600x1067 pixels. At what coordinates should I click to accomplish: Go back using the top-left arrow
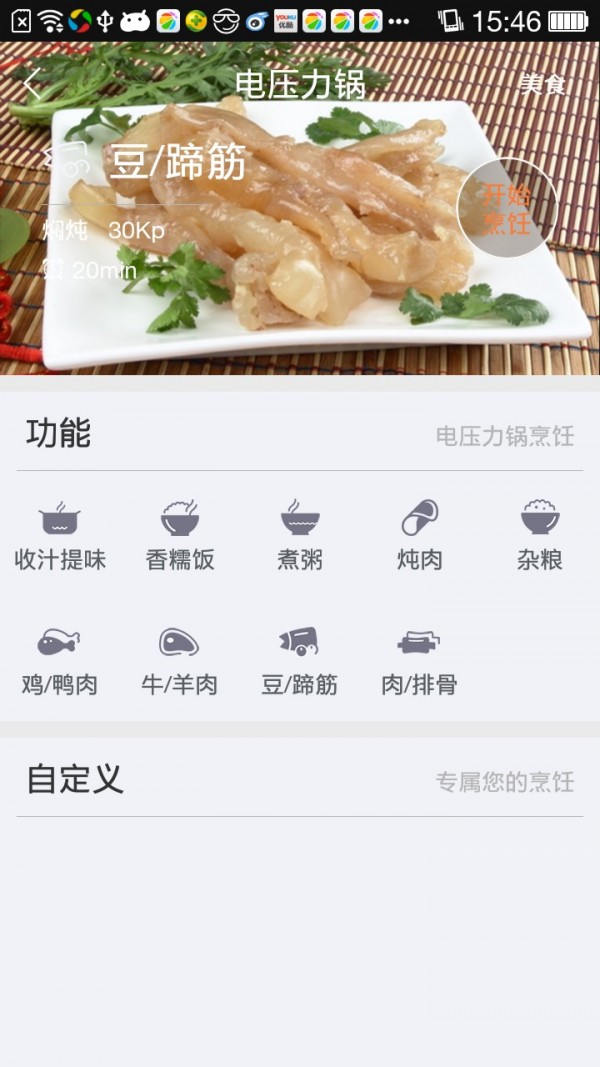click(x=33, y=85)
